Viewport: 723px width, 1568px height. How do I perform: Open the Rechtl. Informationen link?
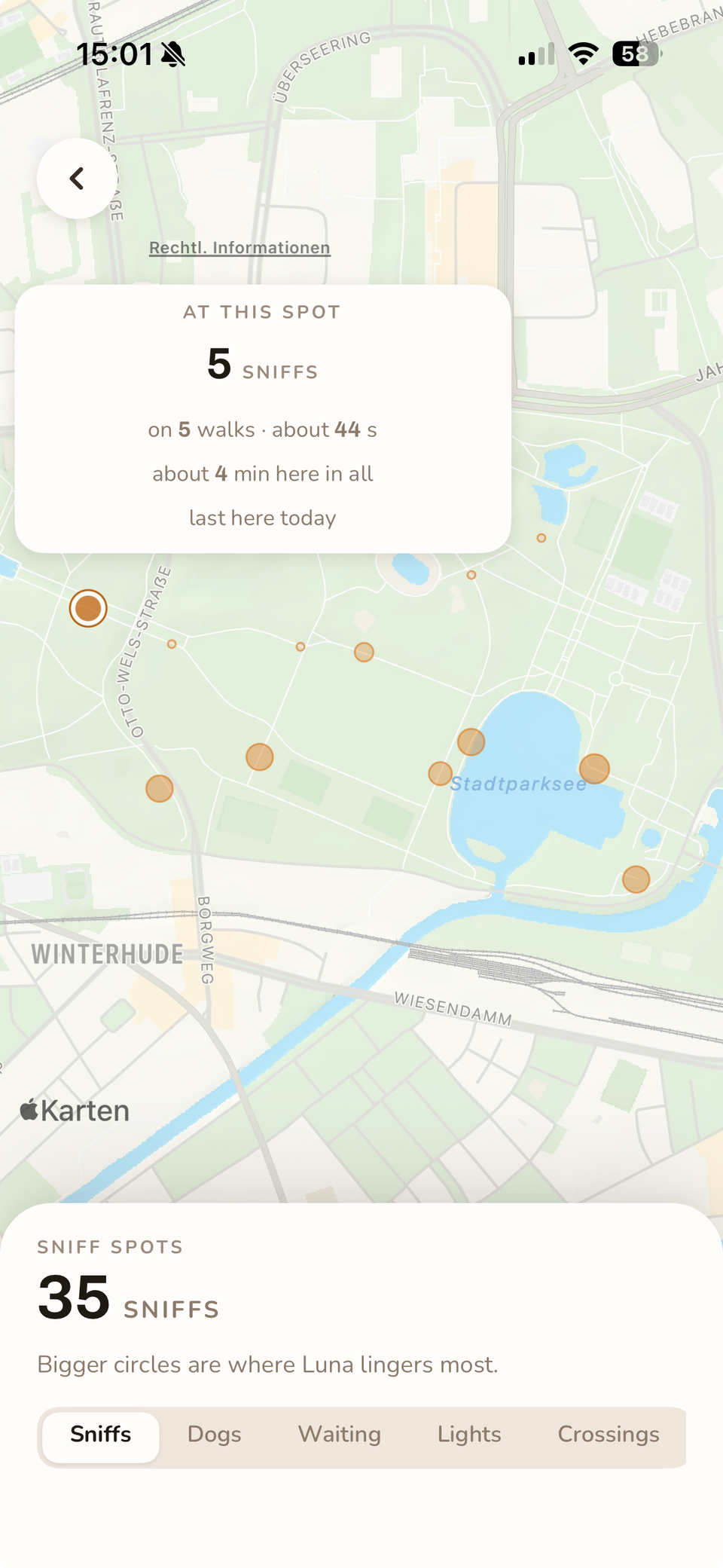[x=239, y=248]
